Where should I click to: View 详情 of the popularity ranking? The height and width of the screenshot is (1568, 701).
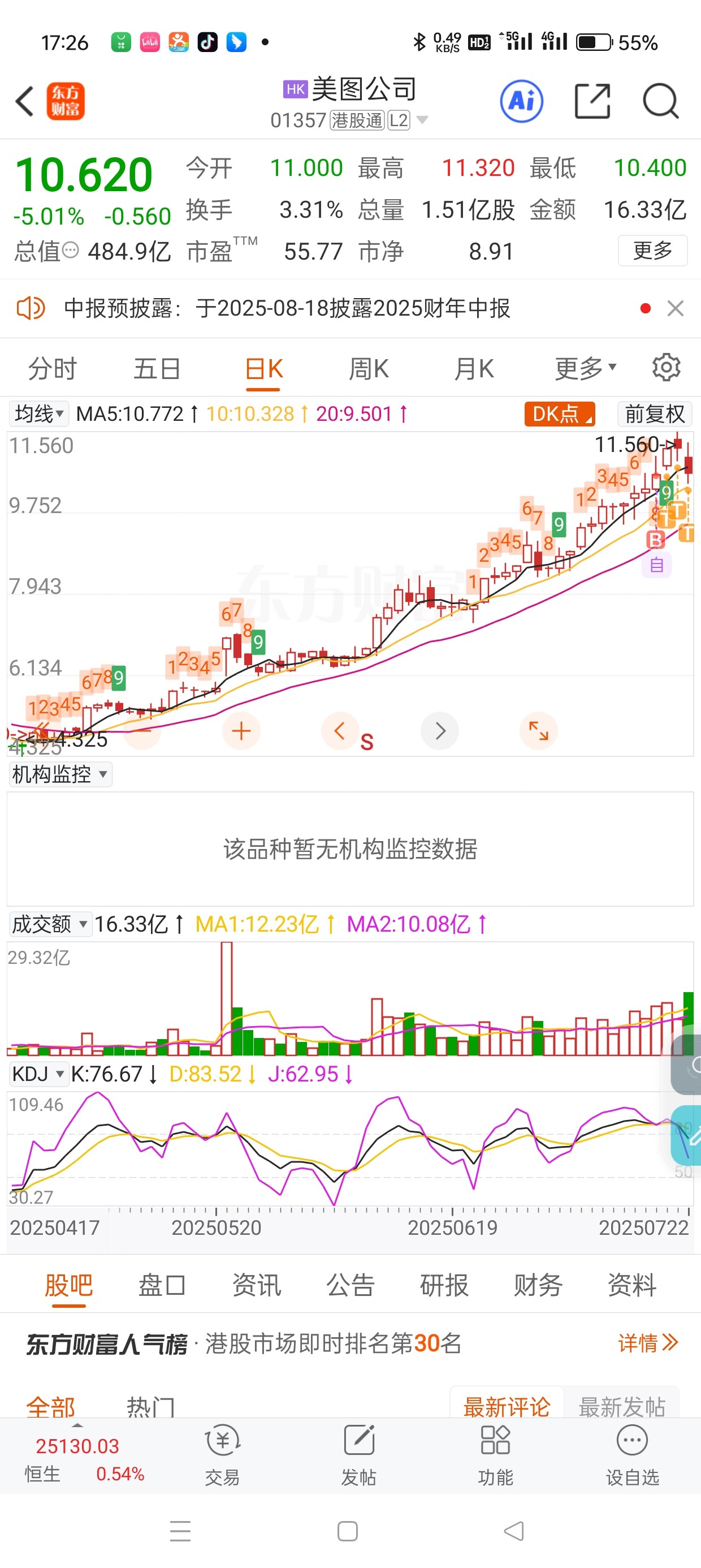648,1343
